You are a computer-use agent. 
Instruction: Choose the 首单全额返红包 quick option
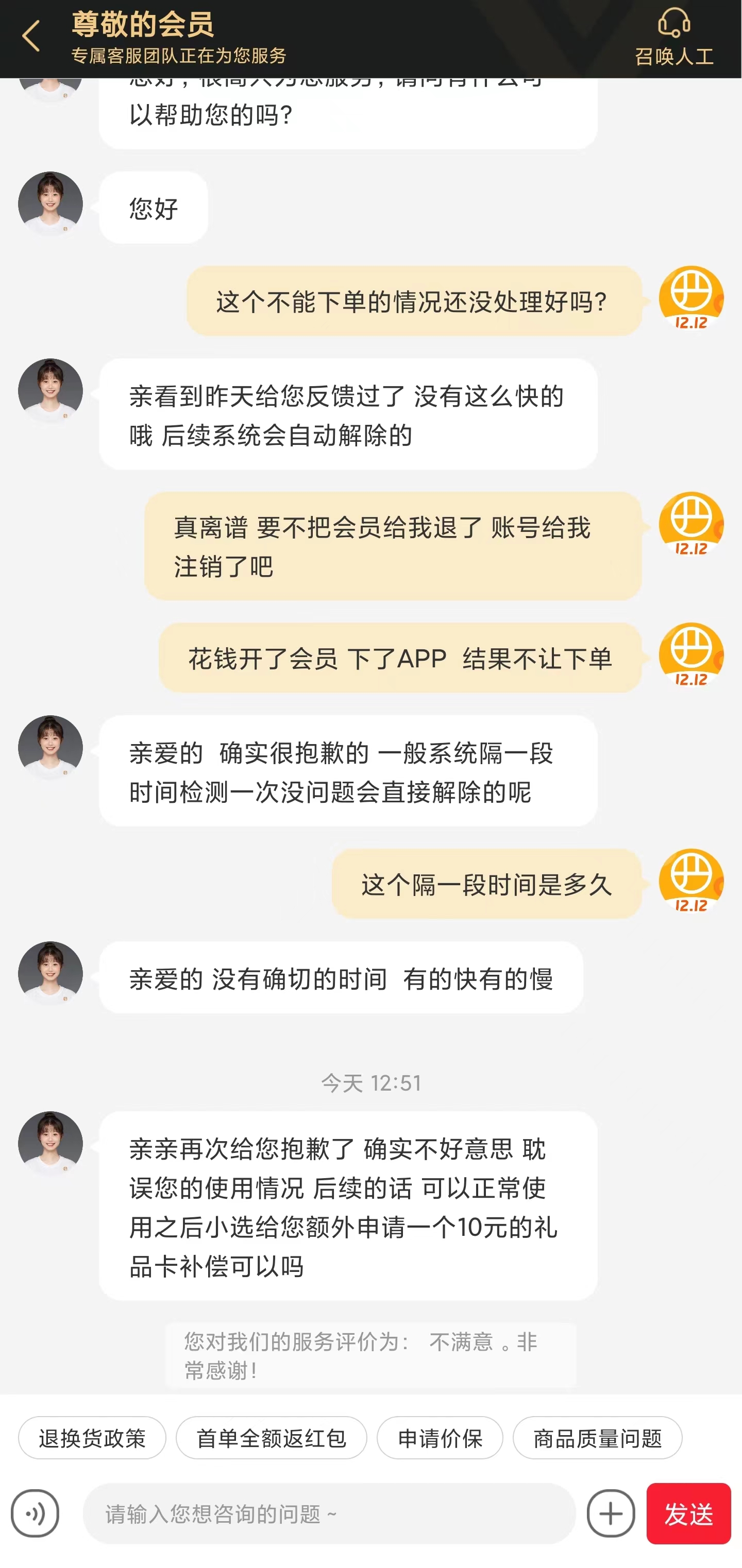pos(270,1438)
